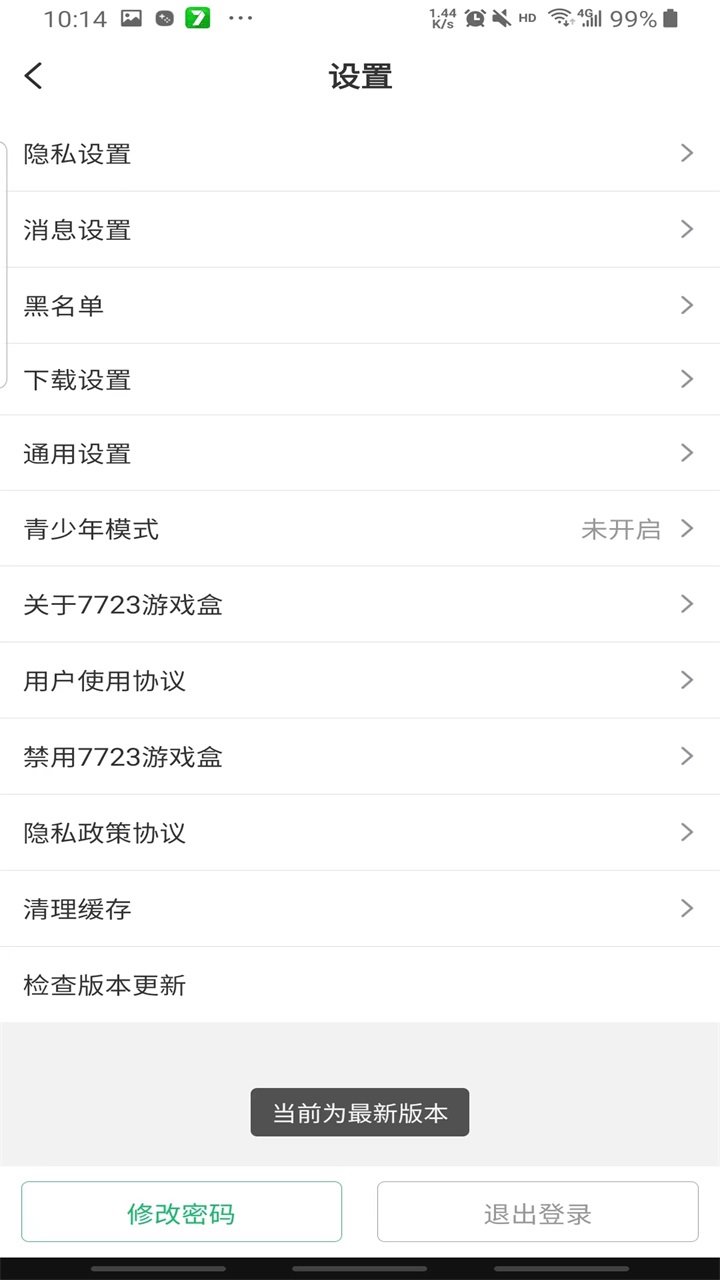The height and width of the screenshot is (1280, 720).
Task: Tap the dice notification icon in status bar
Action: (x=162, y=17)
